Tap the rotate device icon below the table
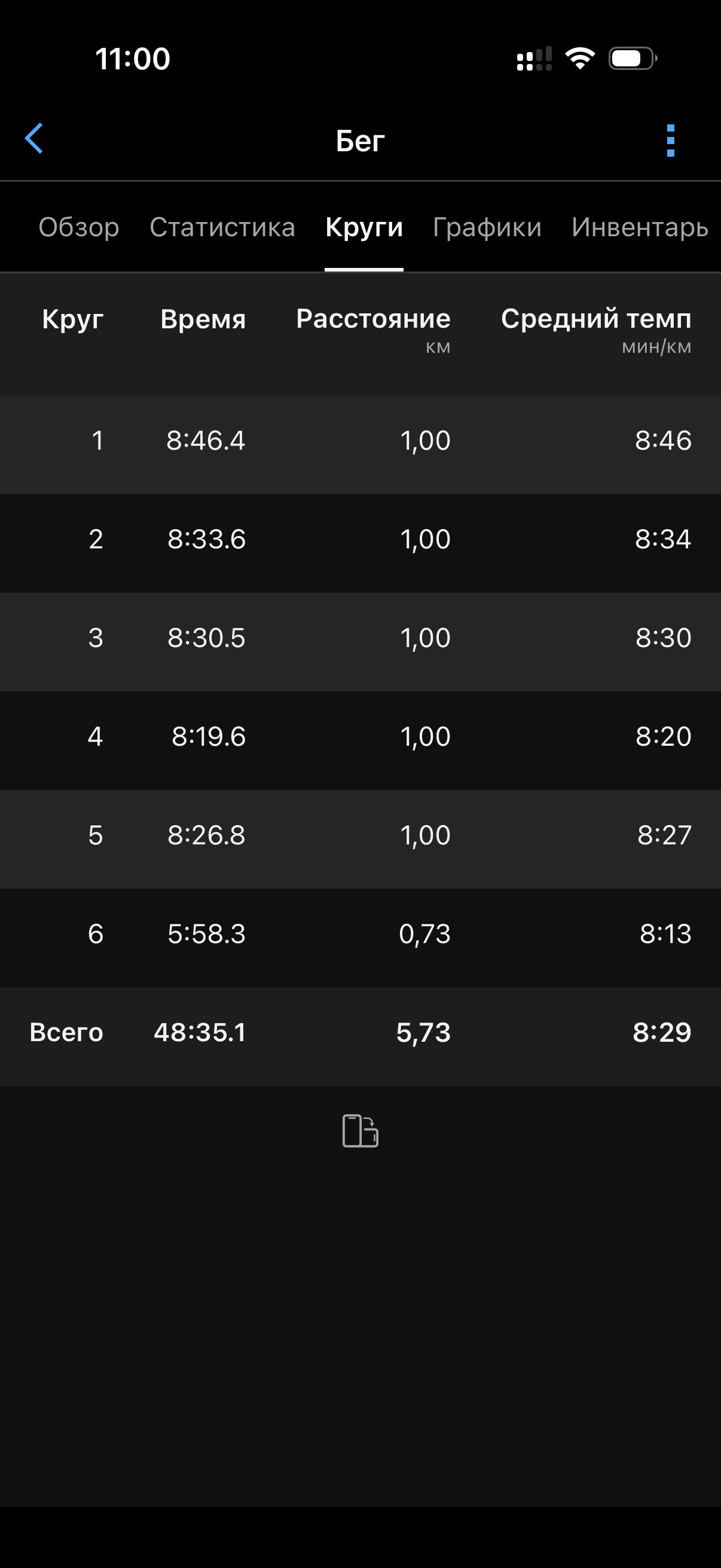The height and width of the screenshot is (1568, 721). pyautogui.click(x=360, y=1130)
